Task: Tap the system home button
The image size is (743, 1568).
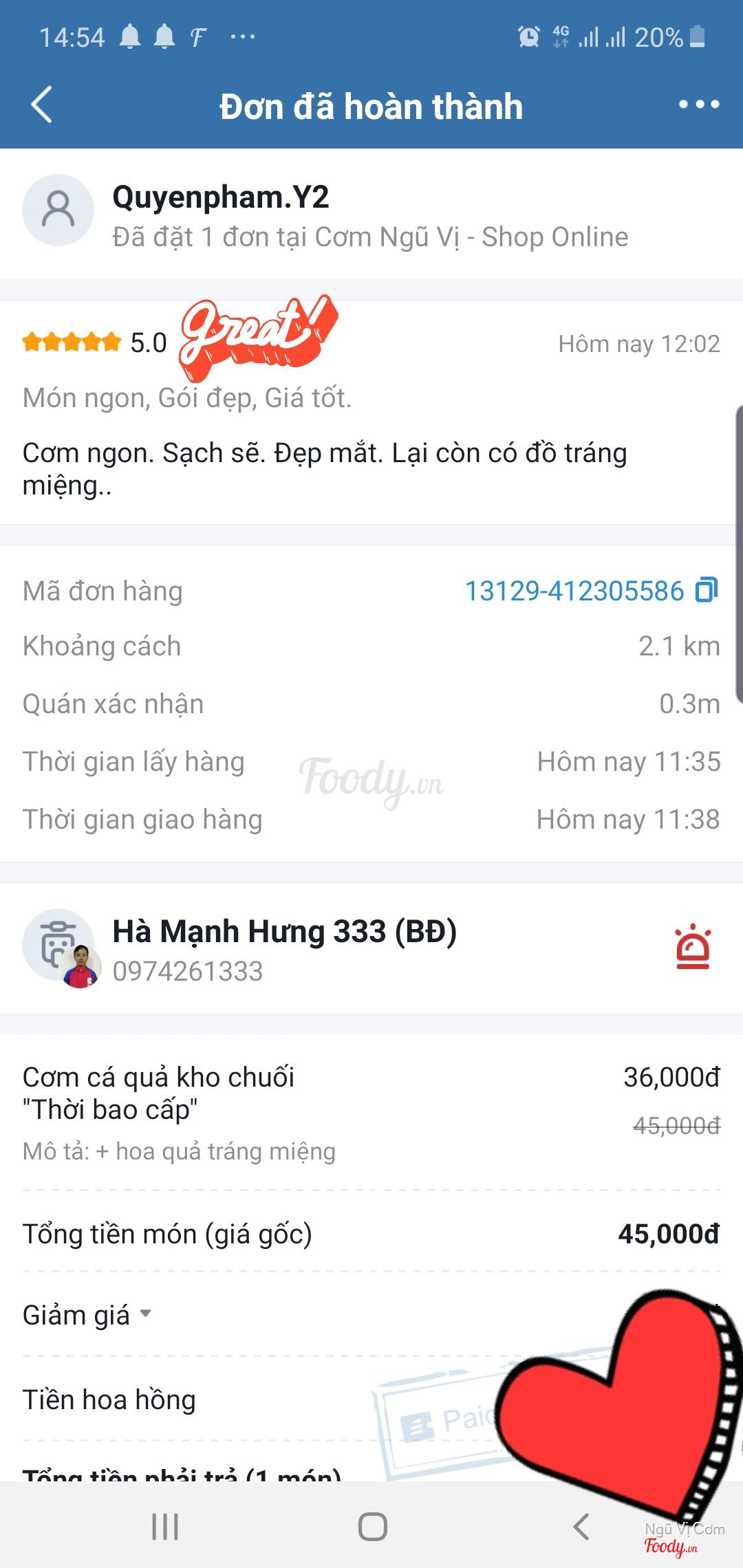Action: pyautogui.click(x=372, y=1527)
